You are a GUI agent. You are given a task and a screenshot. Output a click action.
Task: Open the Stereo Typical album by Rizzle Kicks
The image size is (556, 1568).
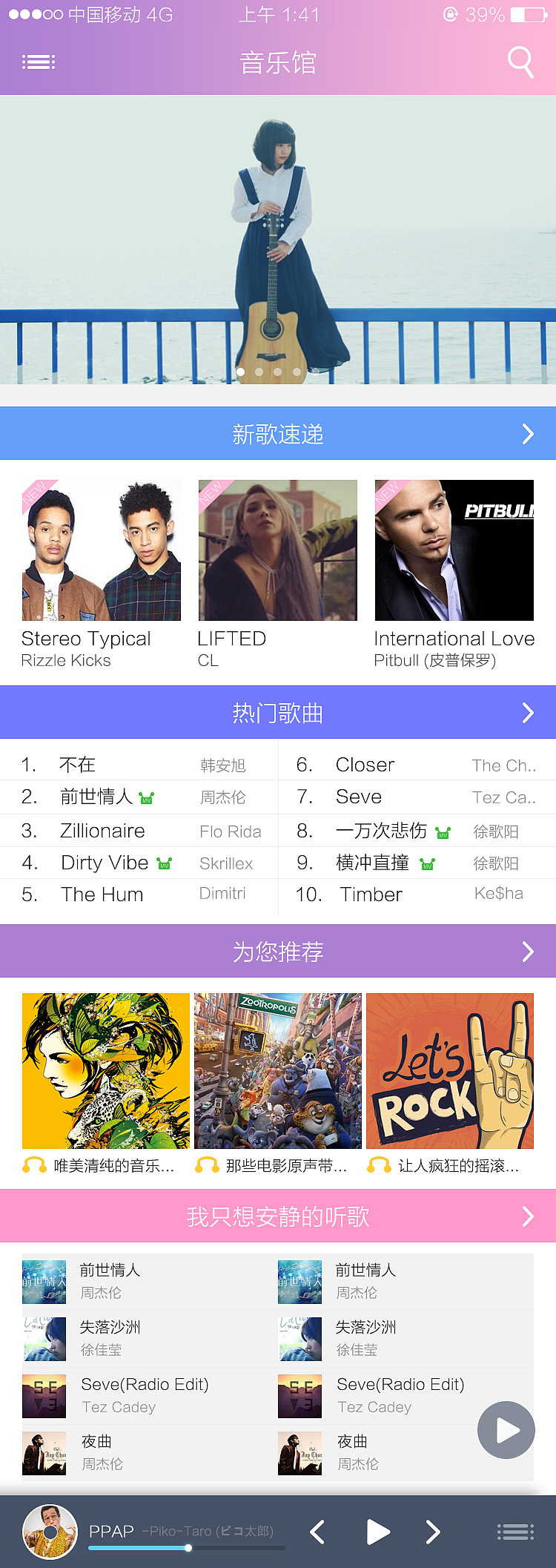[x=102, y=550]
